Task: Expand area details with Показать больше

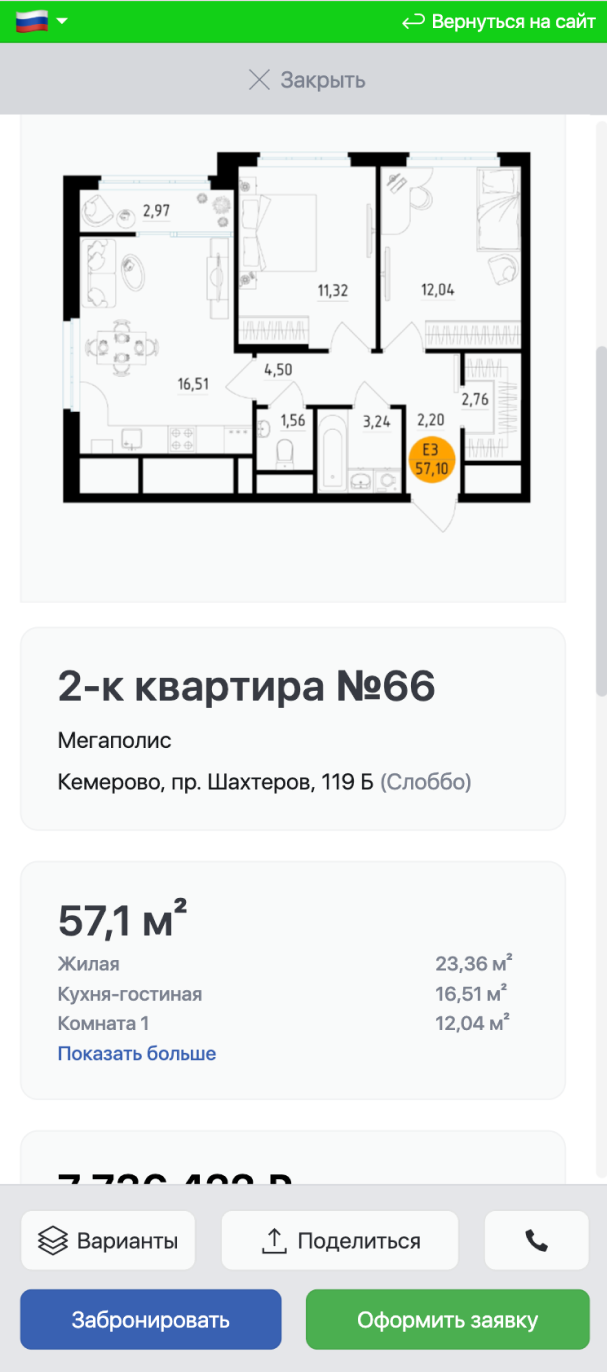Action: 137,1053
